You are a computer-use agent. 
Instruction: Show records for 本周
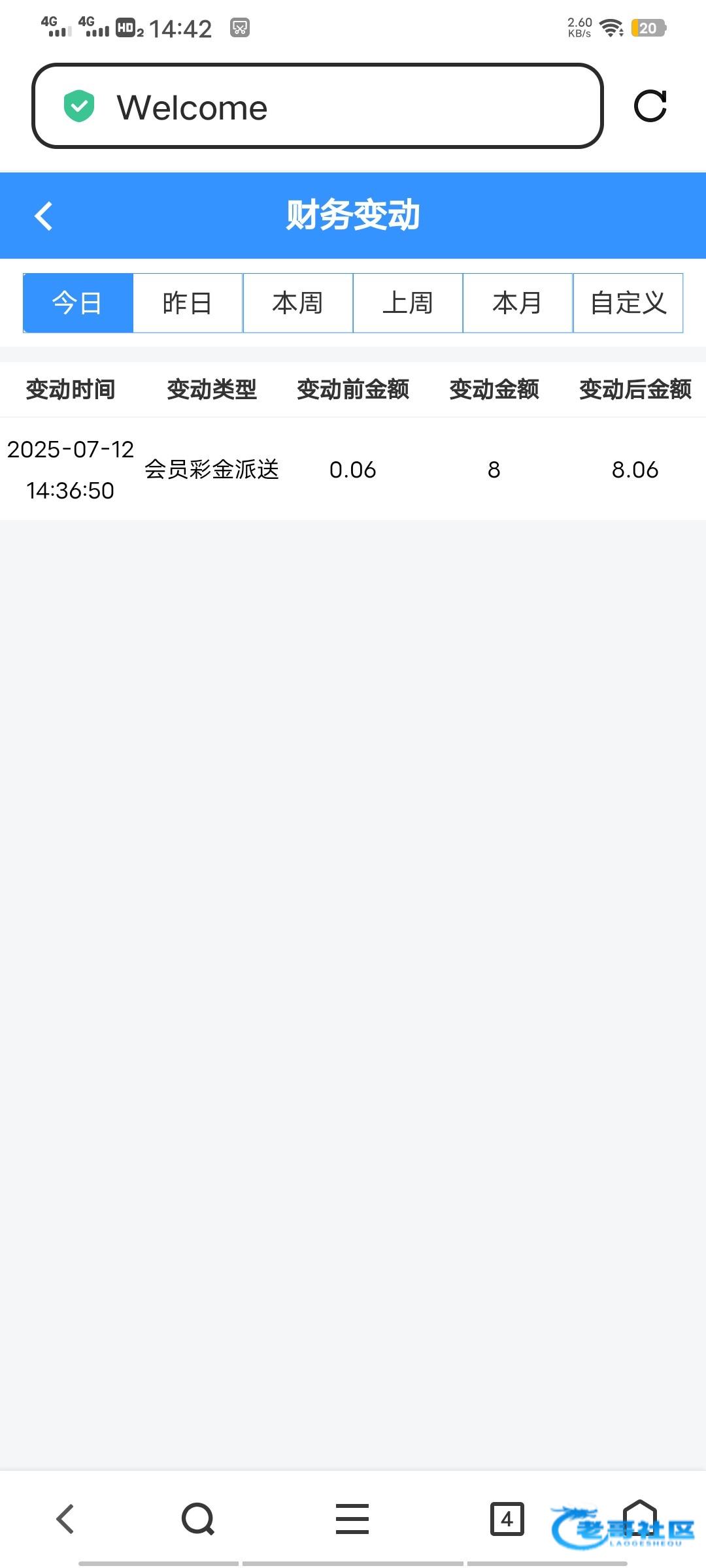pyautogui.click(x=298, y=303)
